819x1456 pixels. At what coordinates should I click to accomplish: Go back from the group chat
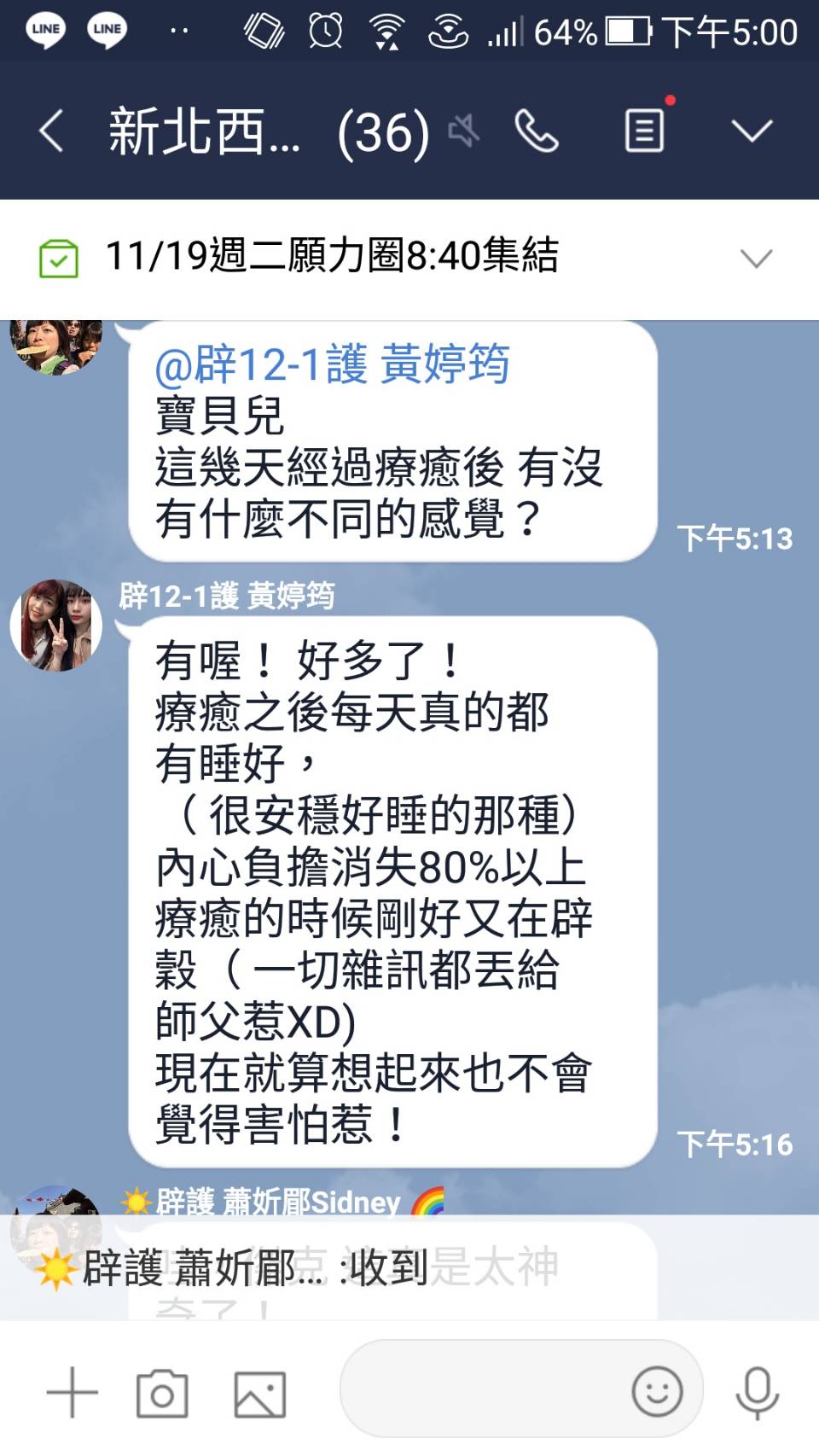pyautogui.click(x=51, y=131)
